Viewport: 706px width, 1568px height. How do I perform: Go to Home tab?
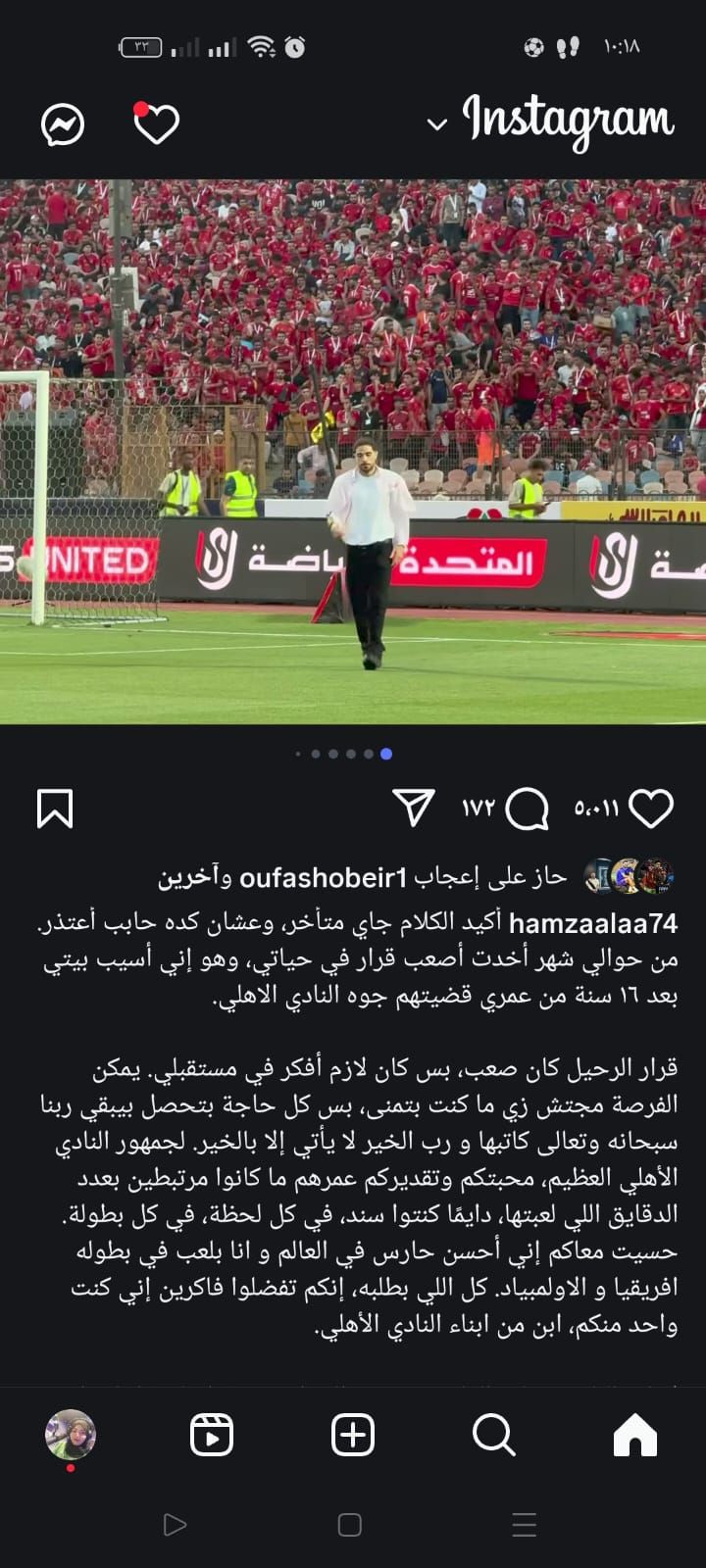(634, 1435)
